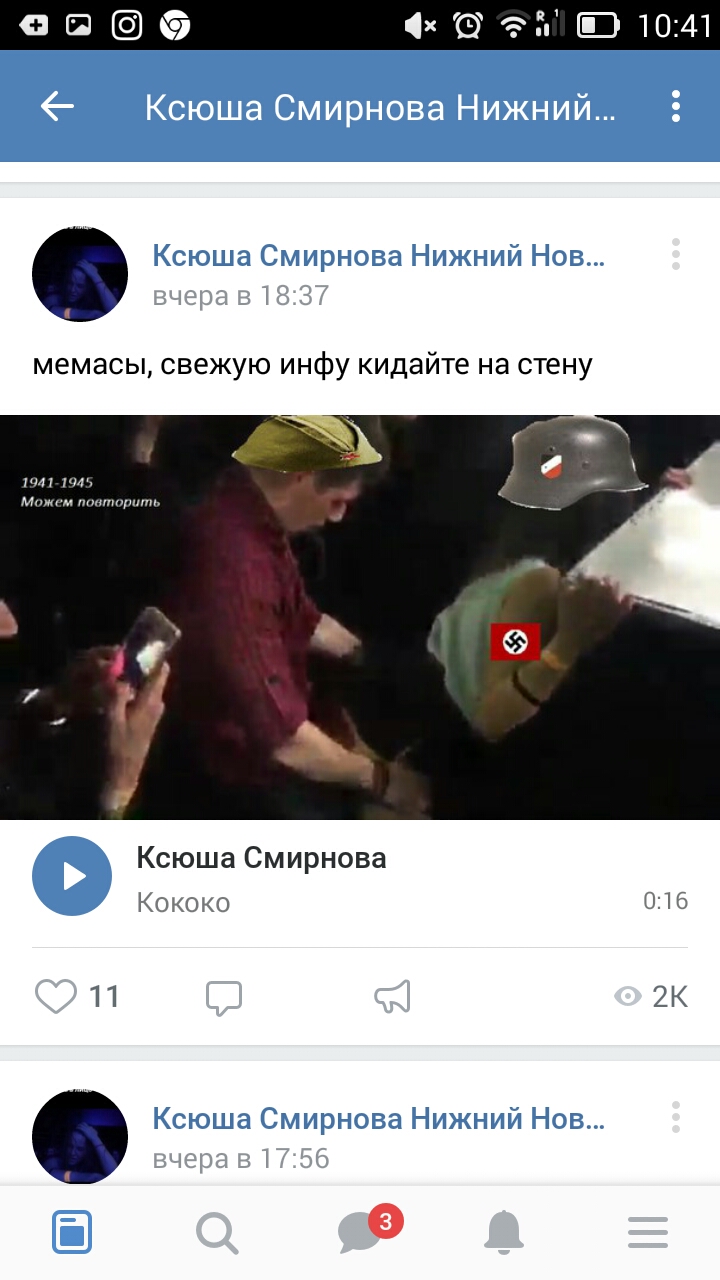Open the overflow menu in the app bar

click(676, 106)
